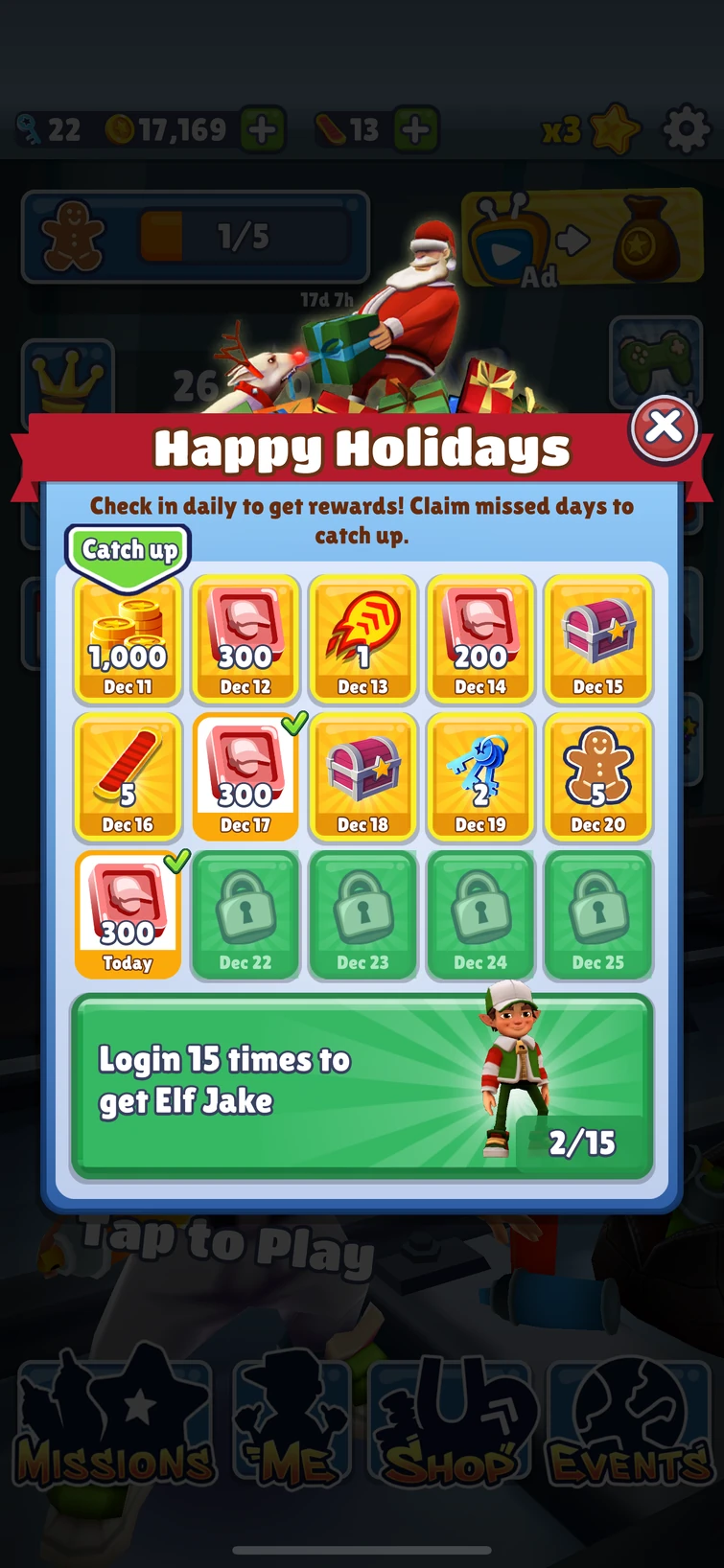This screenshot has width=724, height=1568.
Task: Claim the Dec 16 hoverboard reward
Action: 128,777
